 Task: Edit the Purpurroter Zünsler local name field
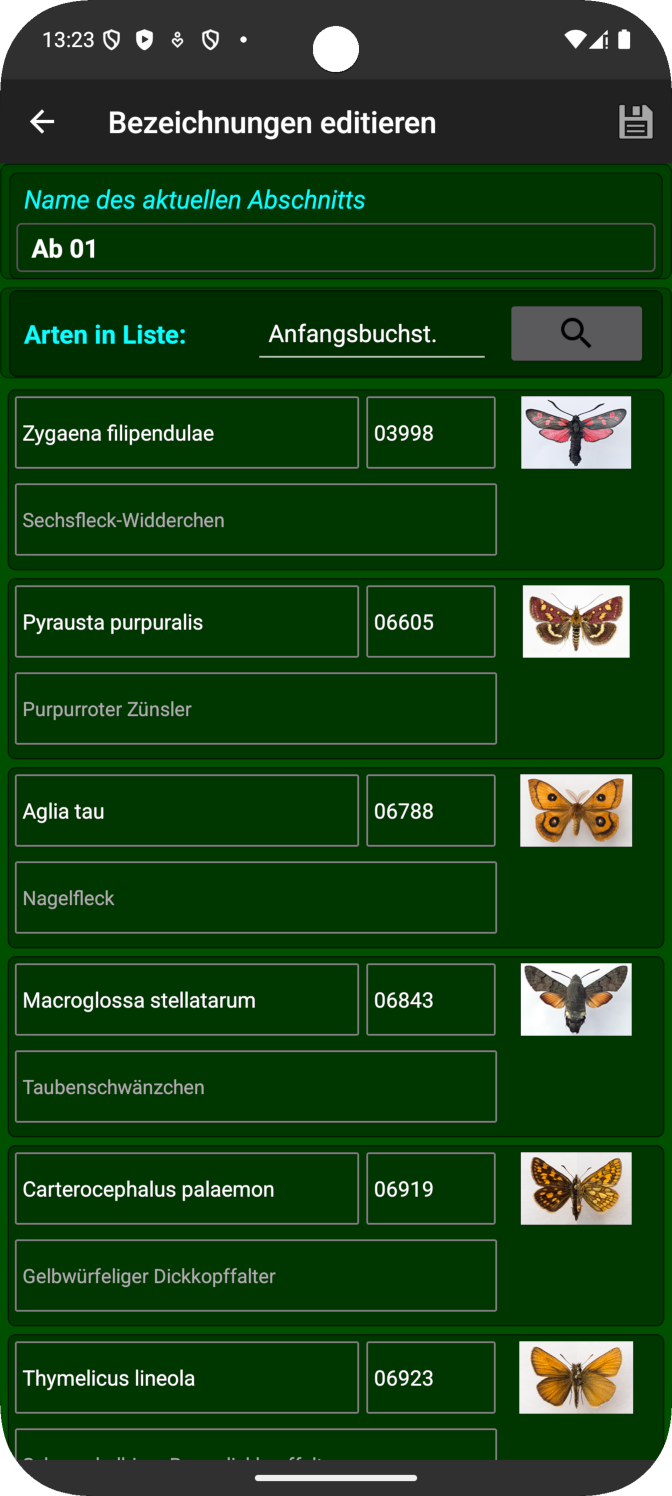tap(256, 709)
